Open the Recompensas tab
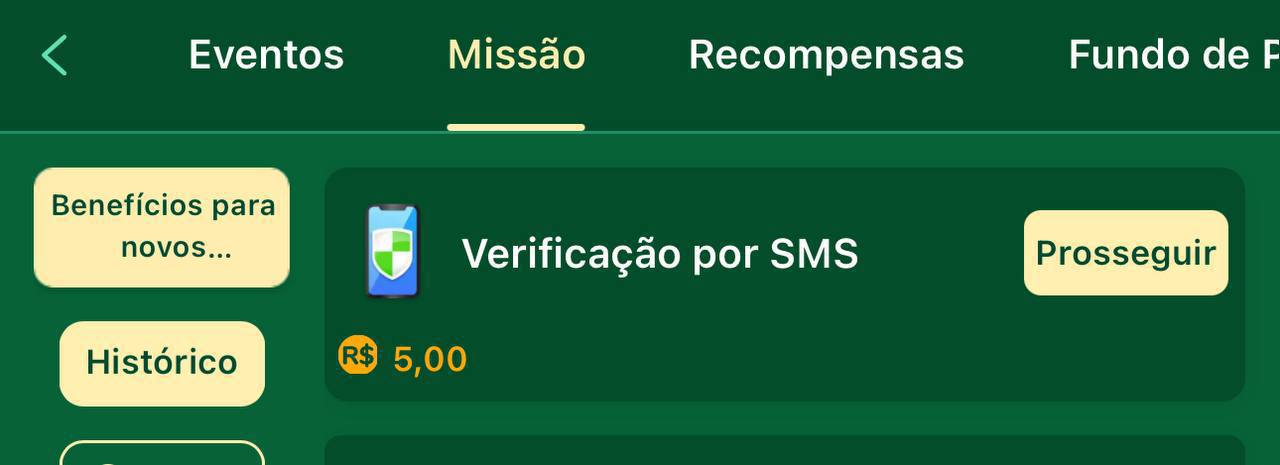This screenshot has height=465, width=1280. (826, 55)
